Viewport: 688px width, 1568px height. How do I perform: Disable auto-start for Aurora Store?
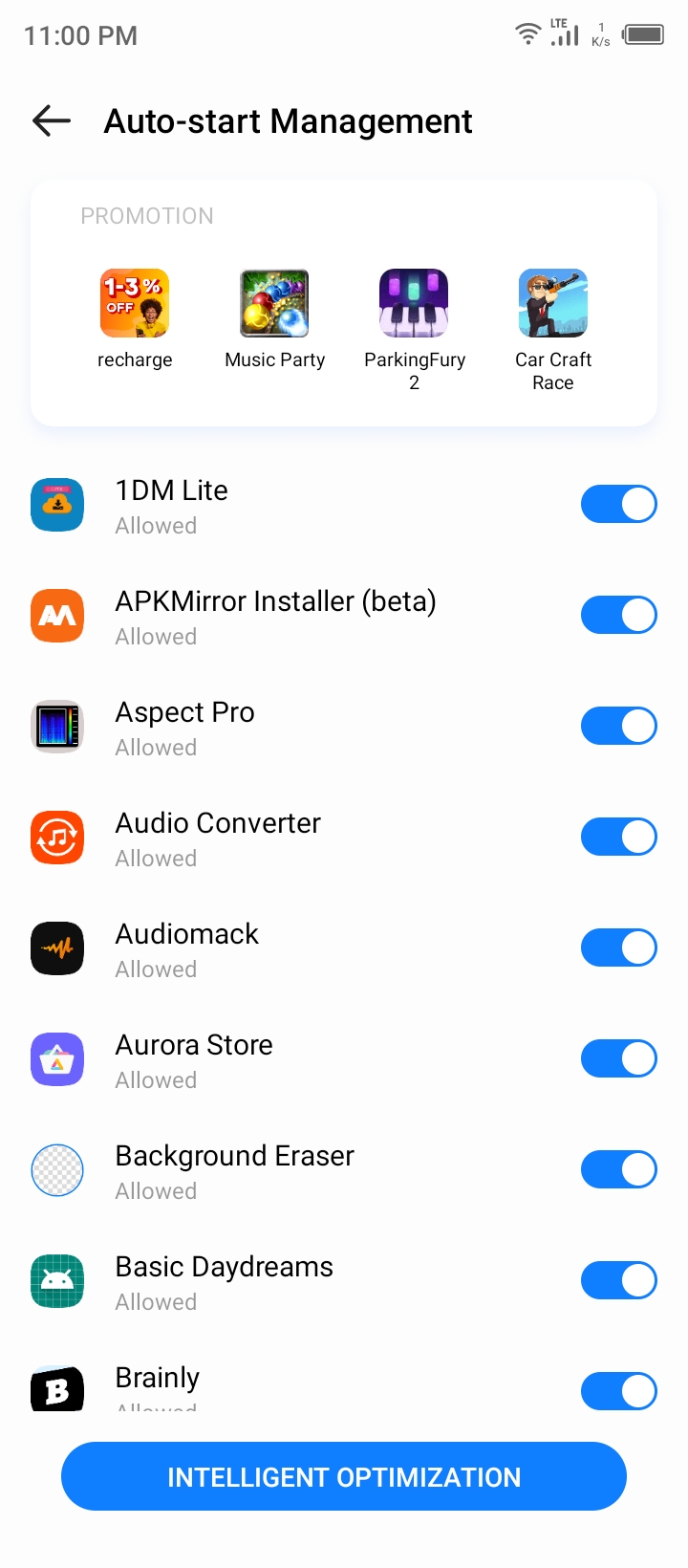pyautogui.click(x=618, y=1058)
